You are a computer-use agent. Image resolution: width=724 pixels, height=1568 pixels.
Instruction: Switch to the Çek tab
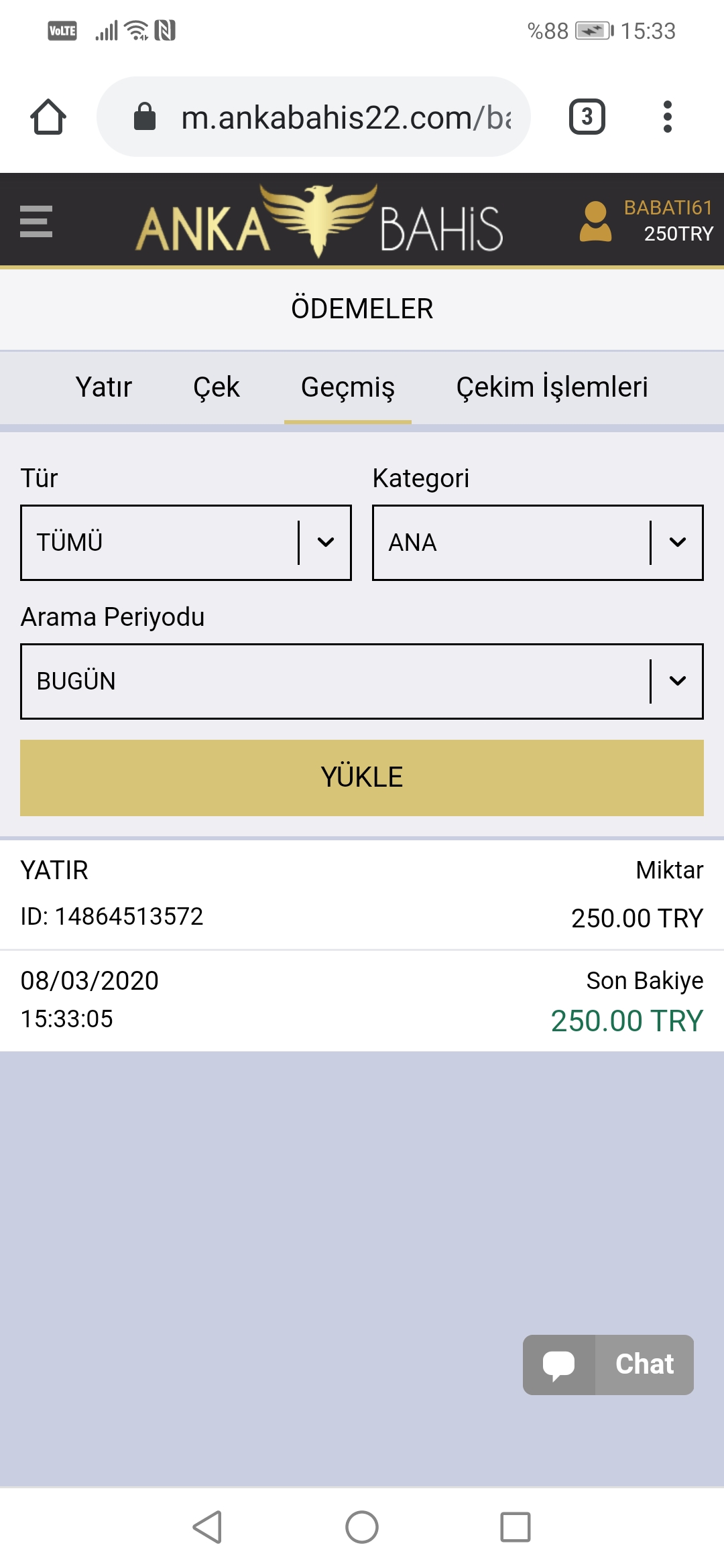pos(216,387)
